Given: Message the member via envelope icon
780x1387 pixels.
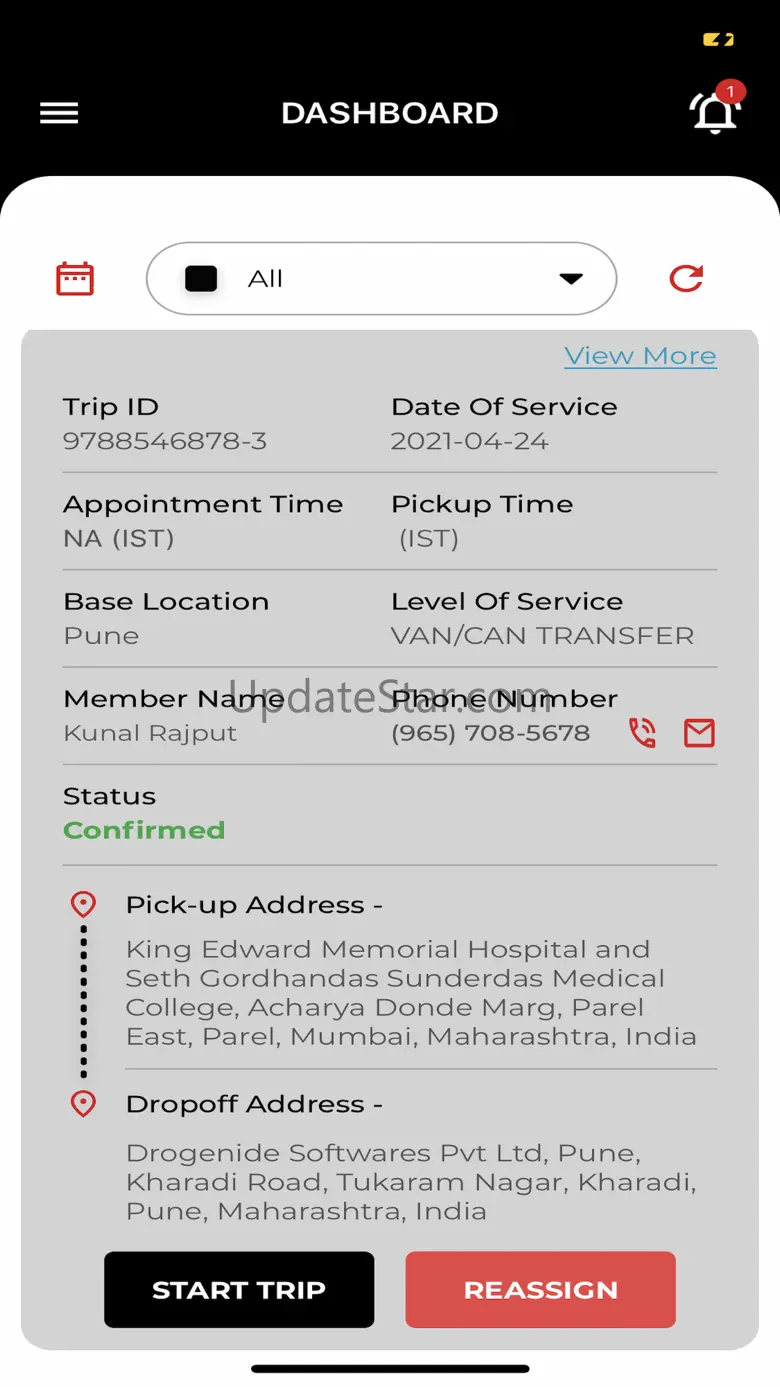Looking at the screenshot, I should (x=699, y=733).
